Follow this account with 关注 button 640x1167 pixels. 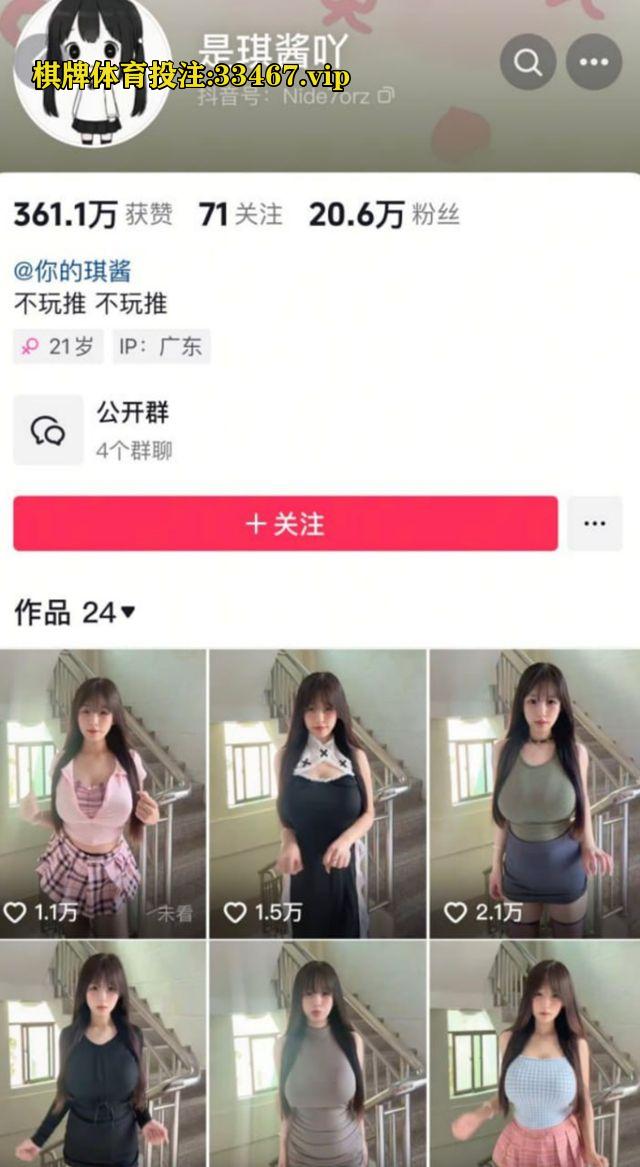(285, 524)
